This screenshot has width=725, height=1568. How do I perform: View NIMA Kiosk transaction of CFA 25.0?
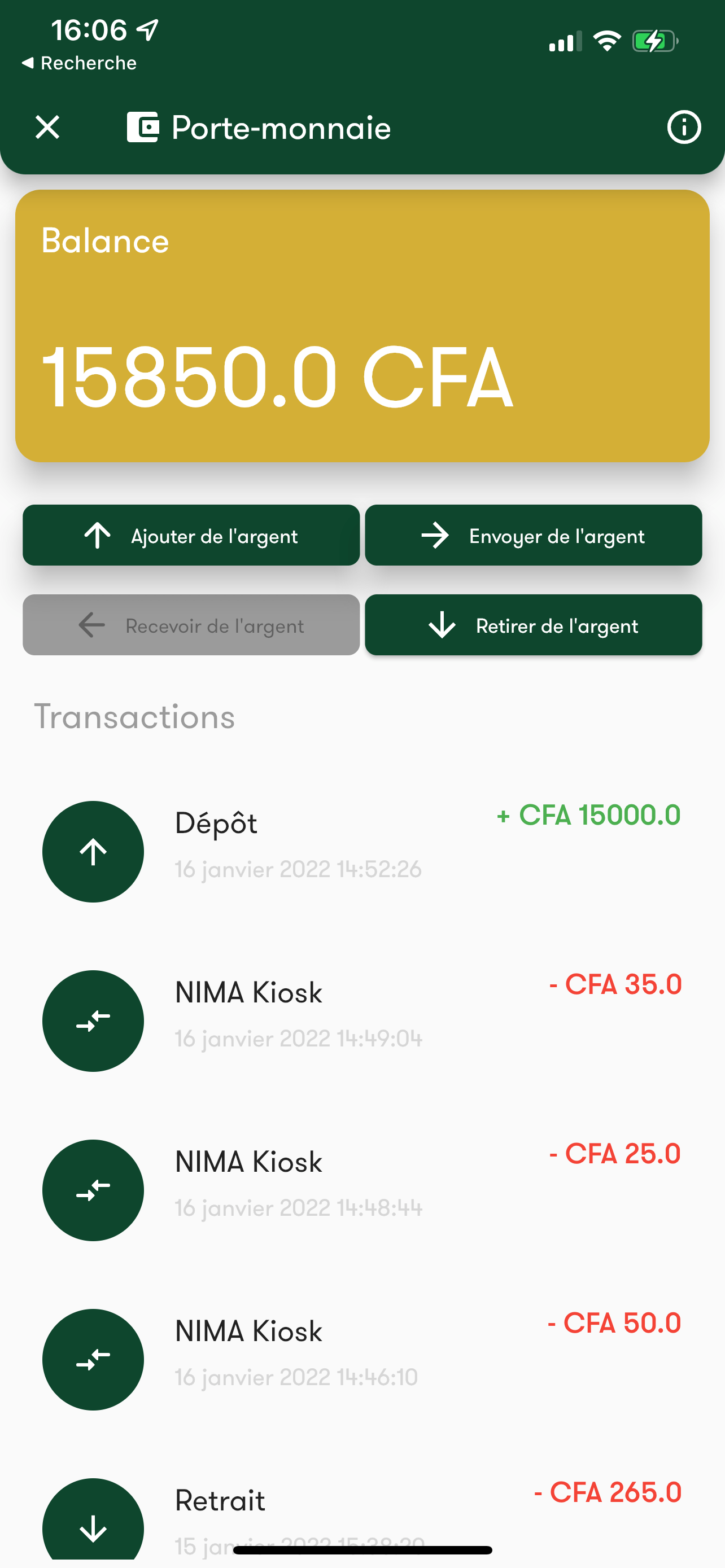[362, 1189]
